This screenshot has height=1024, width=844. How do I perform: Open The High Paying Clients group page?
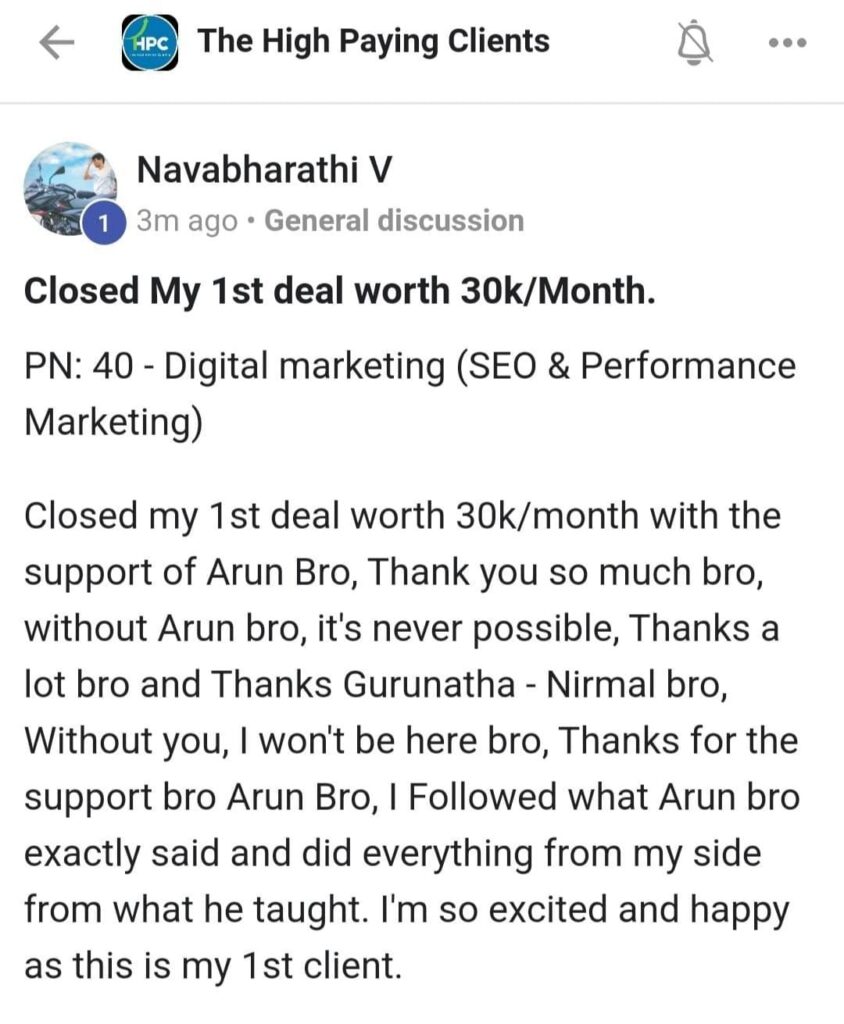[x=372, y=41]
